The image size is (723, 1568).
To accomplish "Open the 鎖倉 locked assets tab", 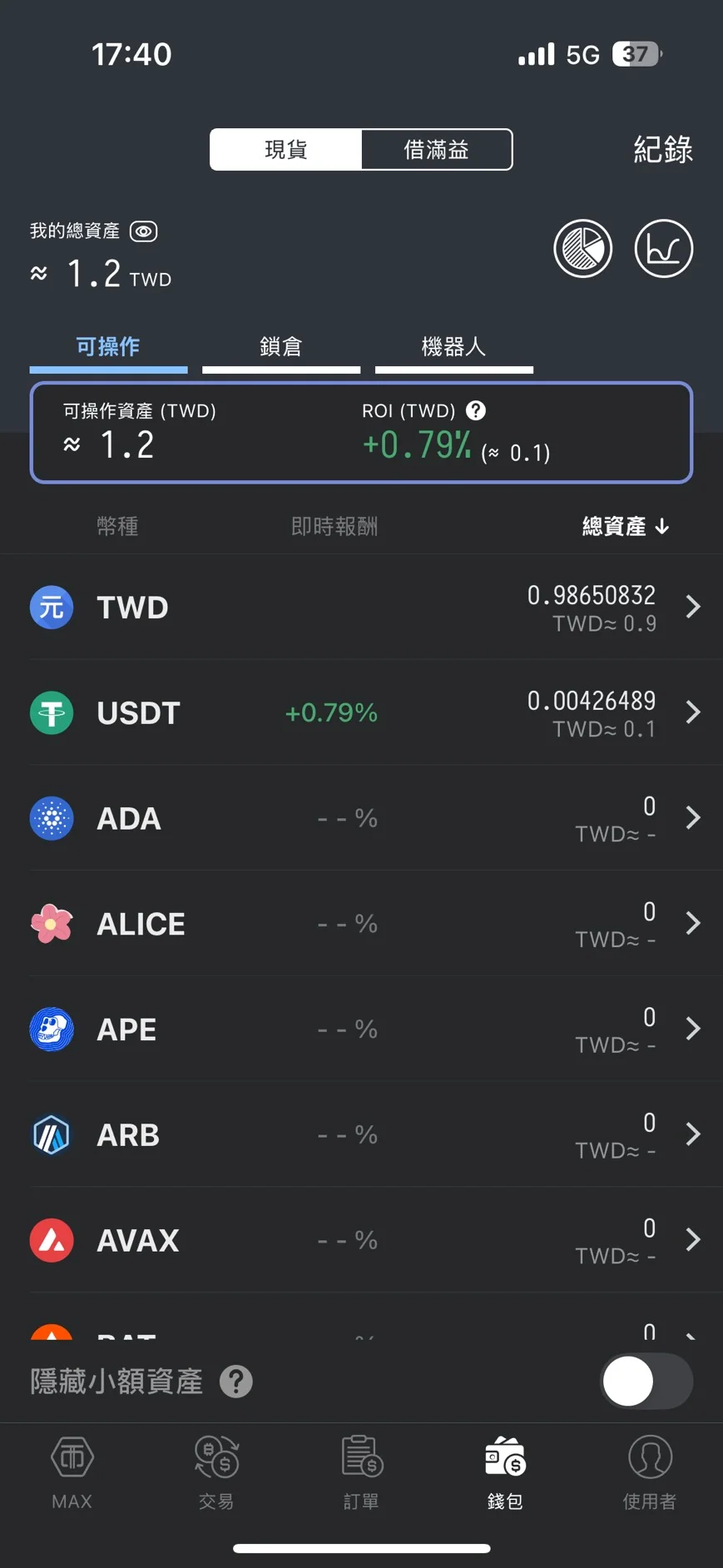I will [x=281, y=346].
